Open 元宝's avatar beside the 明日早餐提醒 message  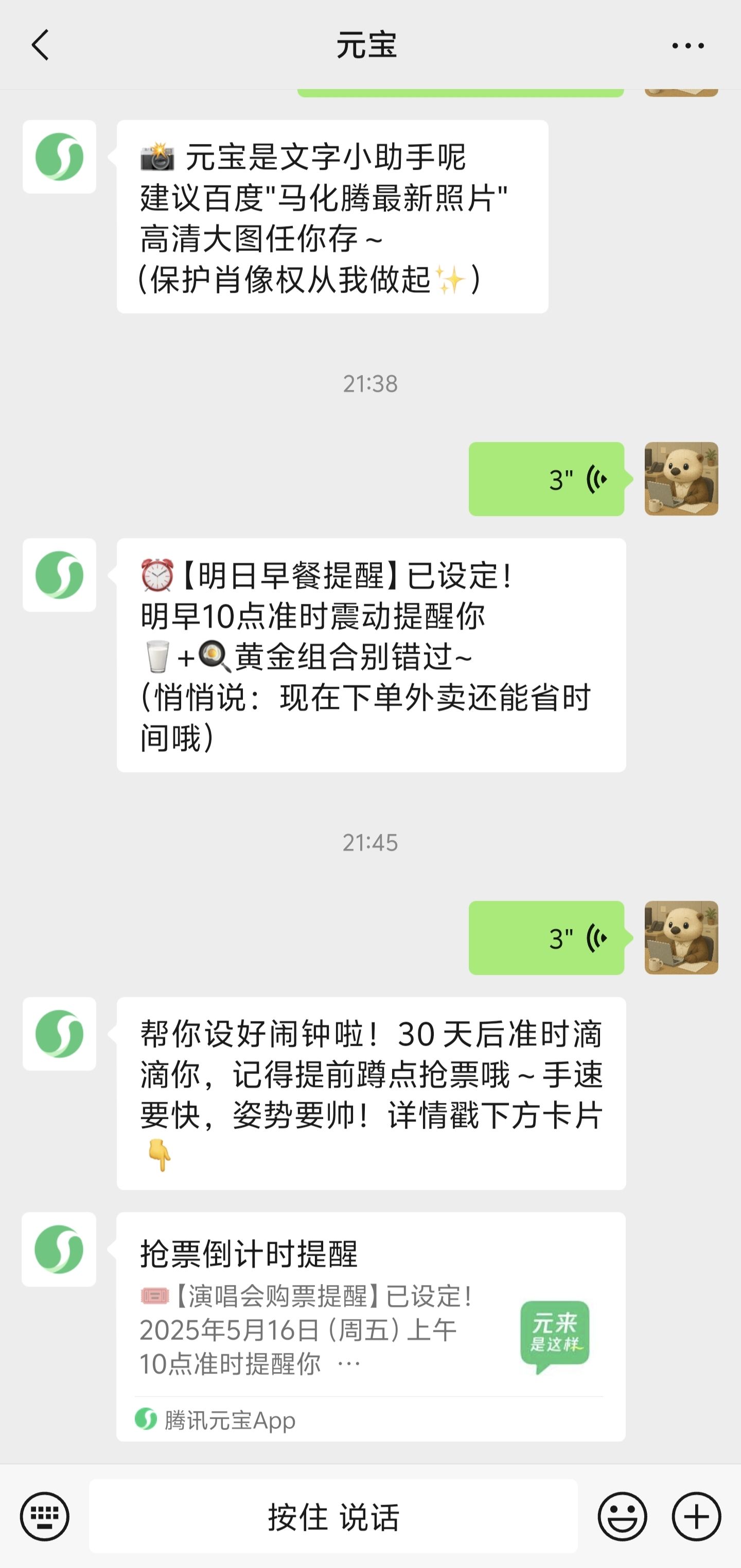(x=60, y=575)
